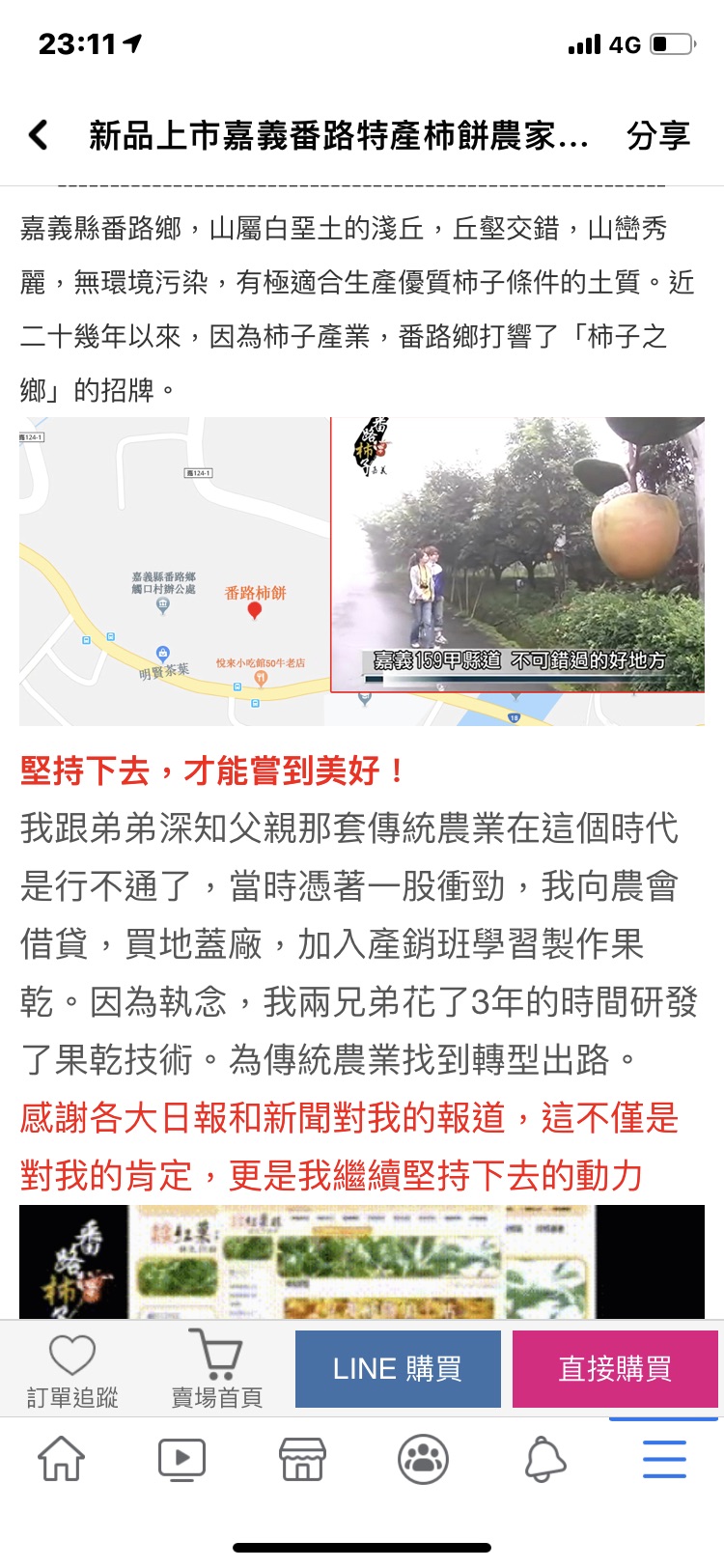The height and width of the screenshot is (1568, 724).
Task: Go to 賣場首頁 store homepage
Action: tap(216, 1370)
